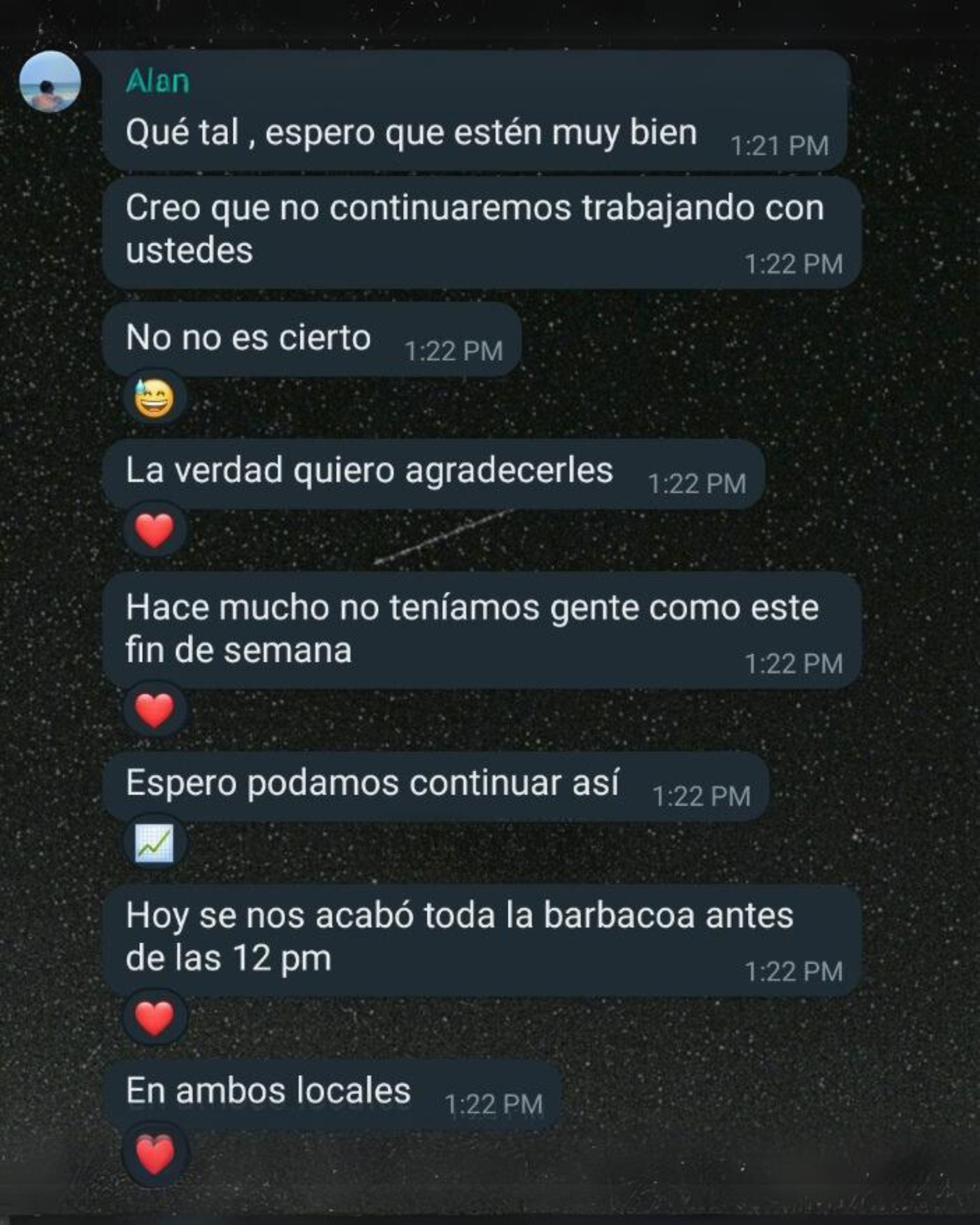View the heart reaction under 'fin de semana' message

point(154,710)
